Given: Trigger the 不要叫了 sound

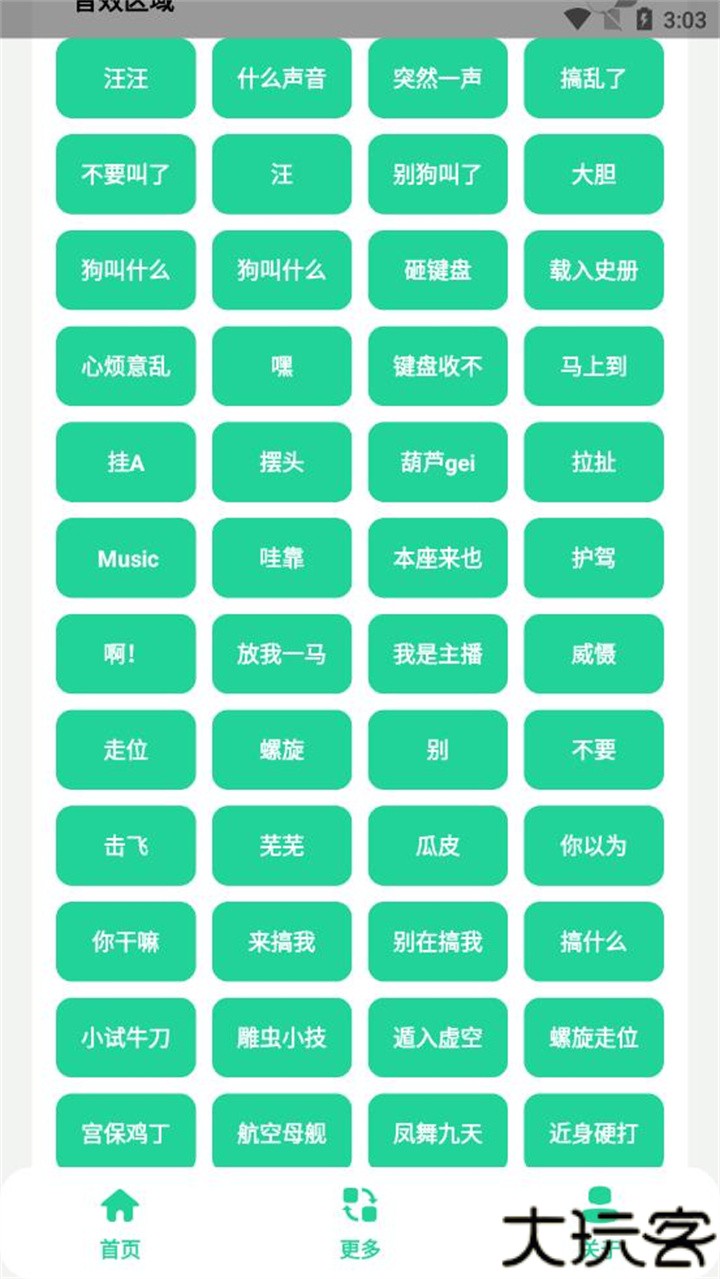Looking at the screenshot, I should [x=125, y=174].
